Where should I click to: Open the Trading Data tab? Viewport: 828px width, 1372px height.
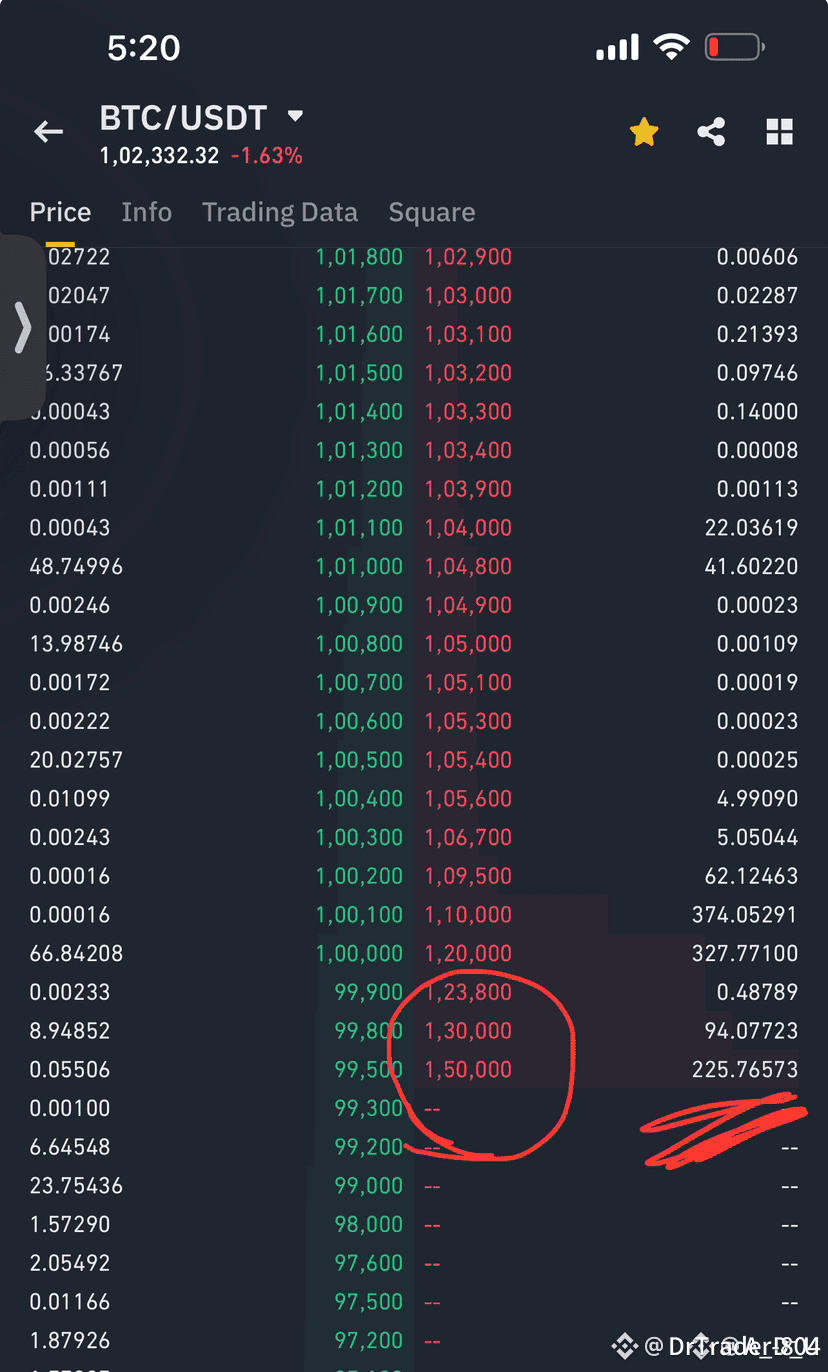280,212
